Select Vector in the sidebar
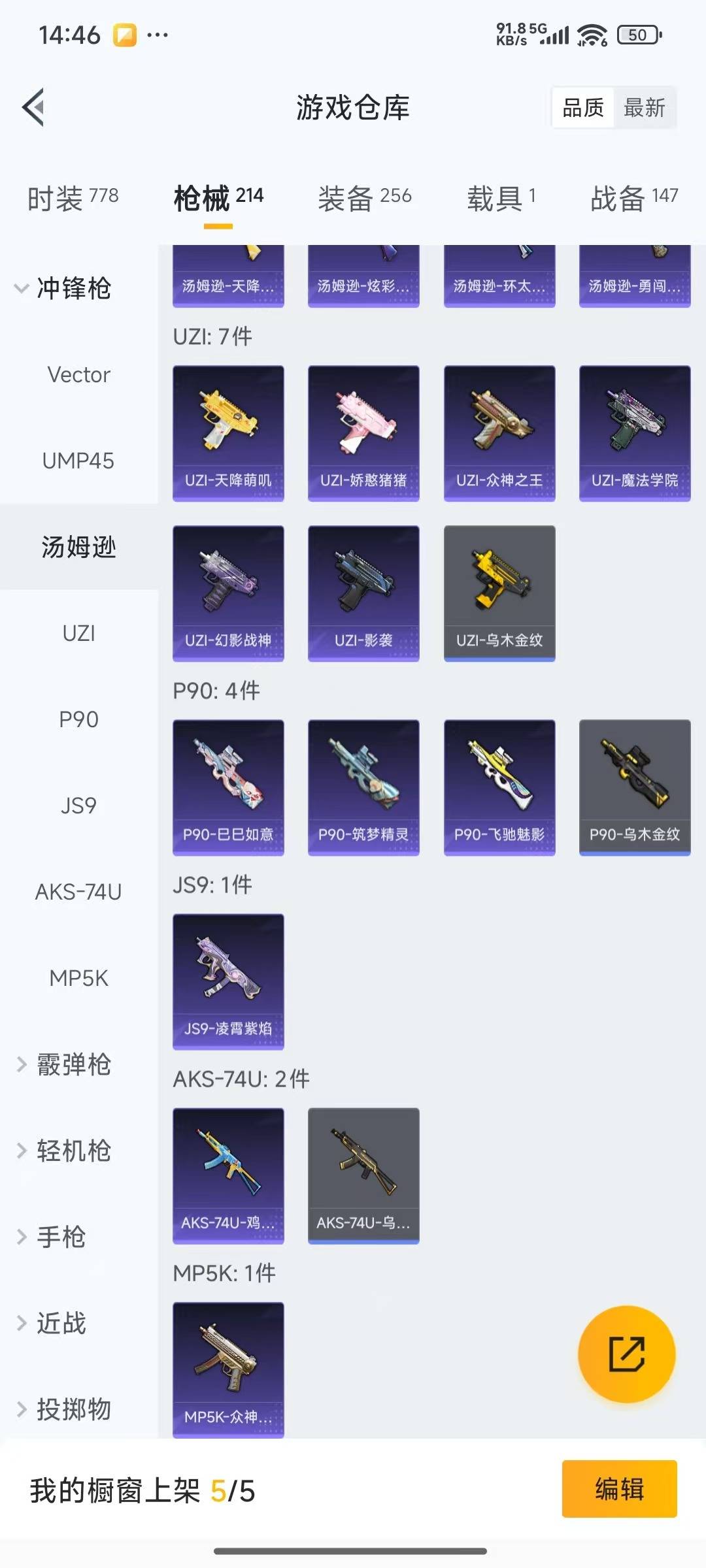This screenshot has width=706, height=1568. coord(78,374)
